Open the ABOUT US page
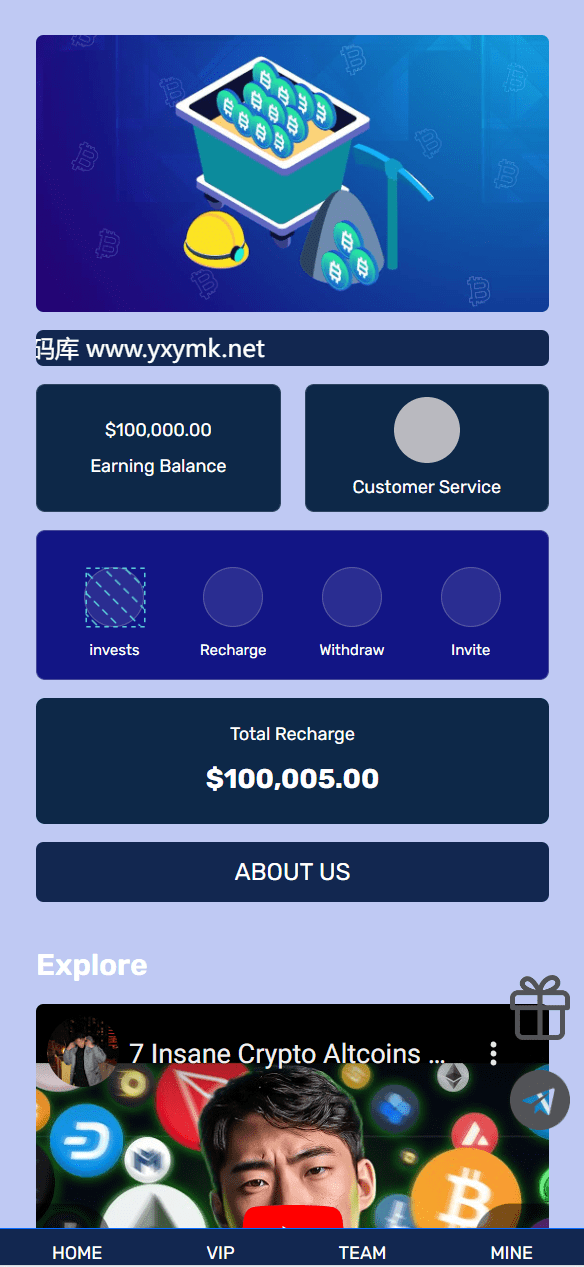Viewport: 584px width, 1267px height. click(292, 872)
